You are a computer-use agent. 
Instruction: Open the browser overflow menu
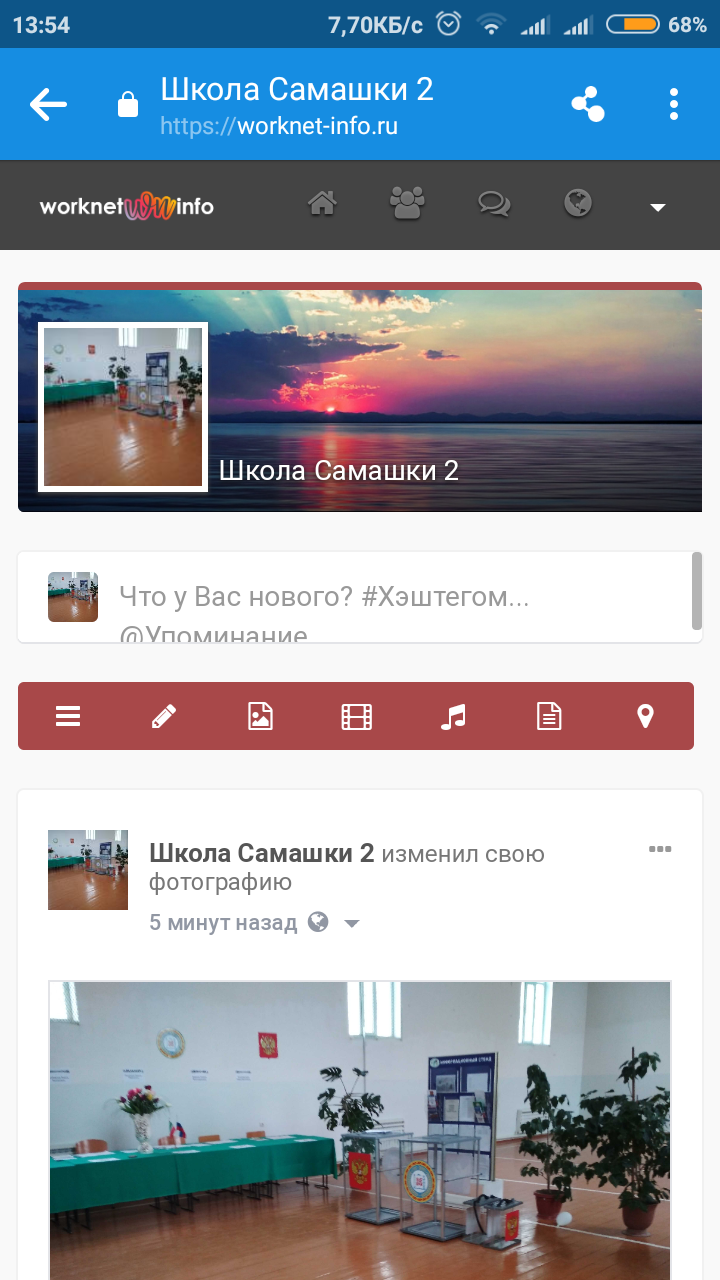tap(674, 104)
